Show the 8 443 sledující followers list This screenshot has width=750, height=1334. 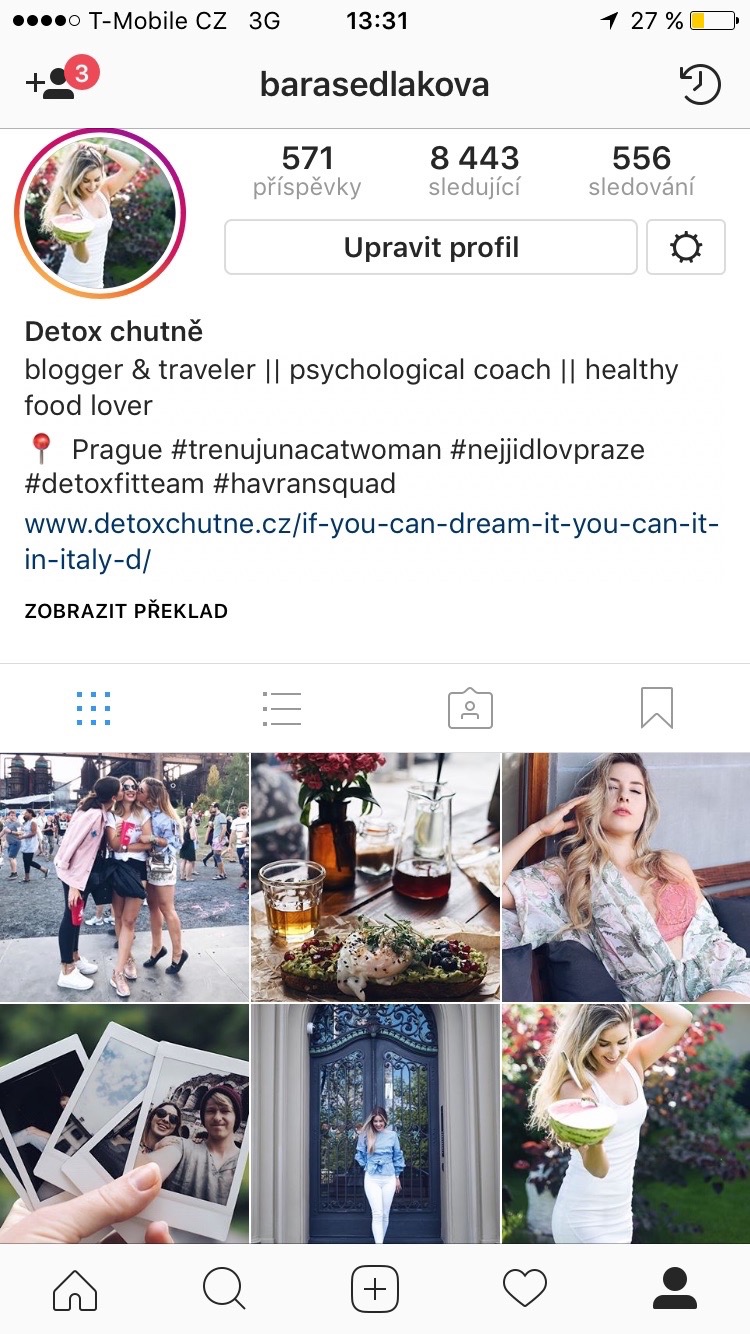(474, 170)
